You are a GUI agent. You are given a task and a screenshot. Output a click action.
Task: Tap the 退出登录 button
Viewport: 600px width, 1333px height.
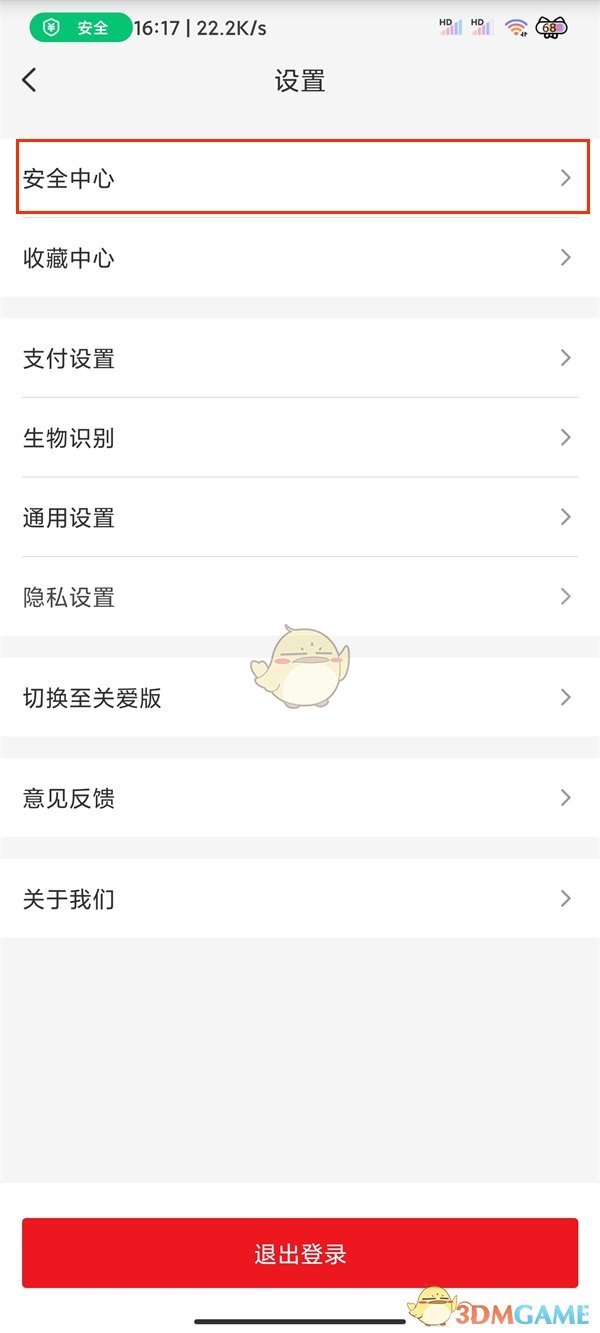tap(300, 1253)
